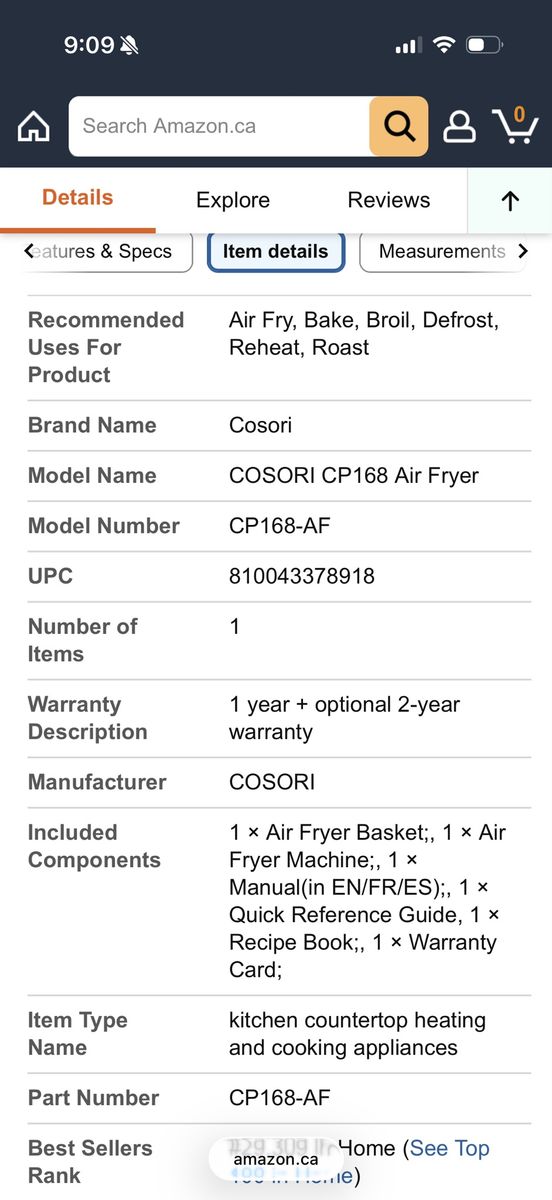Tap the Search Amazon.ca field
The image size is (552, 1200).
point(219,126)
